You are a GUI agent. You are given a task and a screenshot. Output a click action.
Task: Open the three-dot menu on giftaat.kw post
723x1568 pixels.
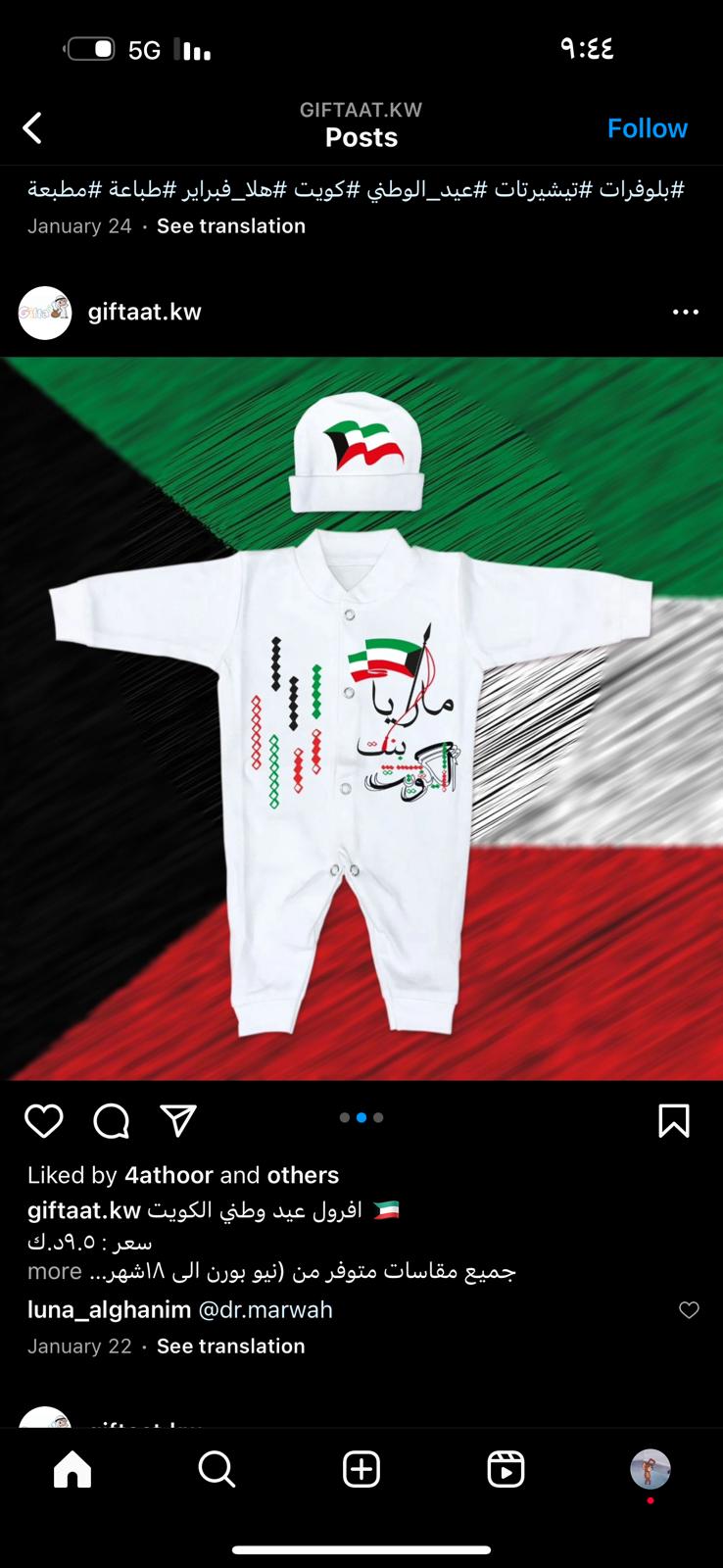(x=686, y=313)
